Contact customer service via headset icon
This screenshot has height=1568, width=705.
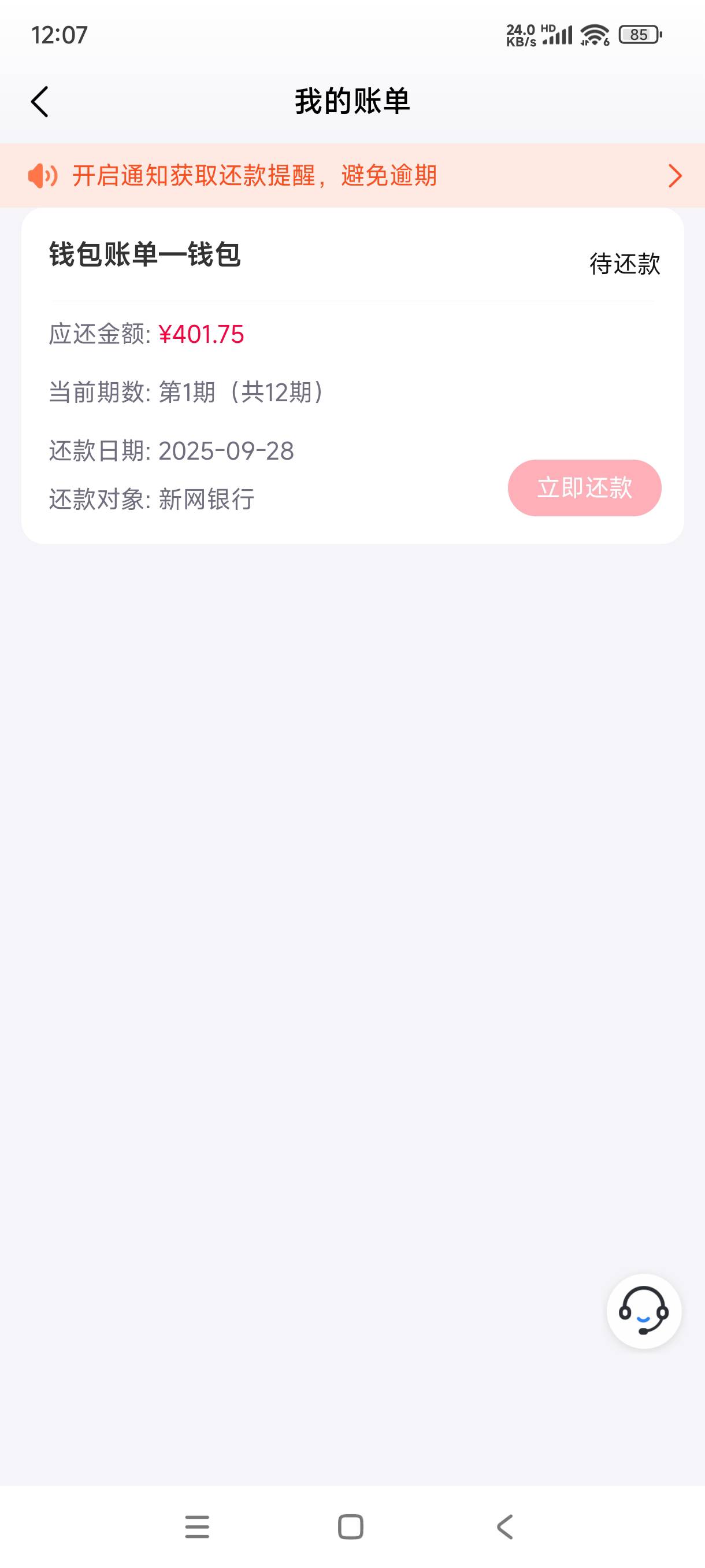coord(644,1311)
